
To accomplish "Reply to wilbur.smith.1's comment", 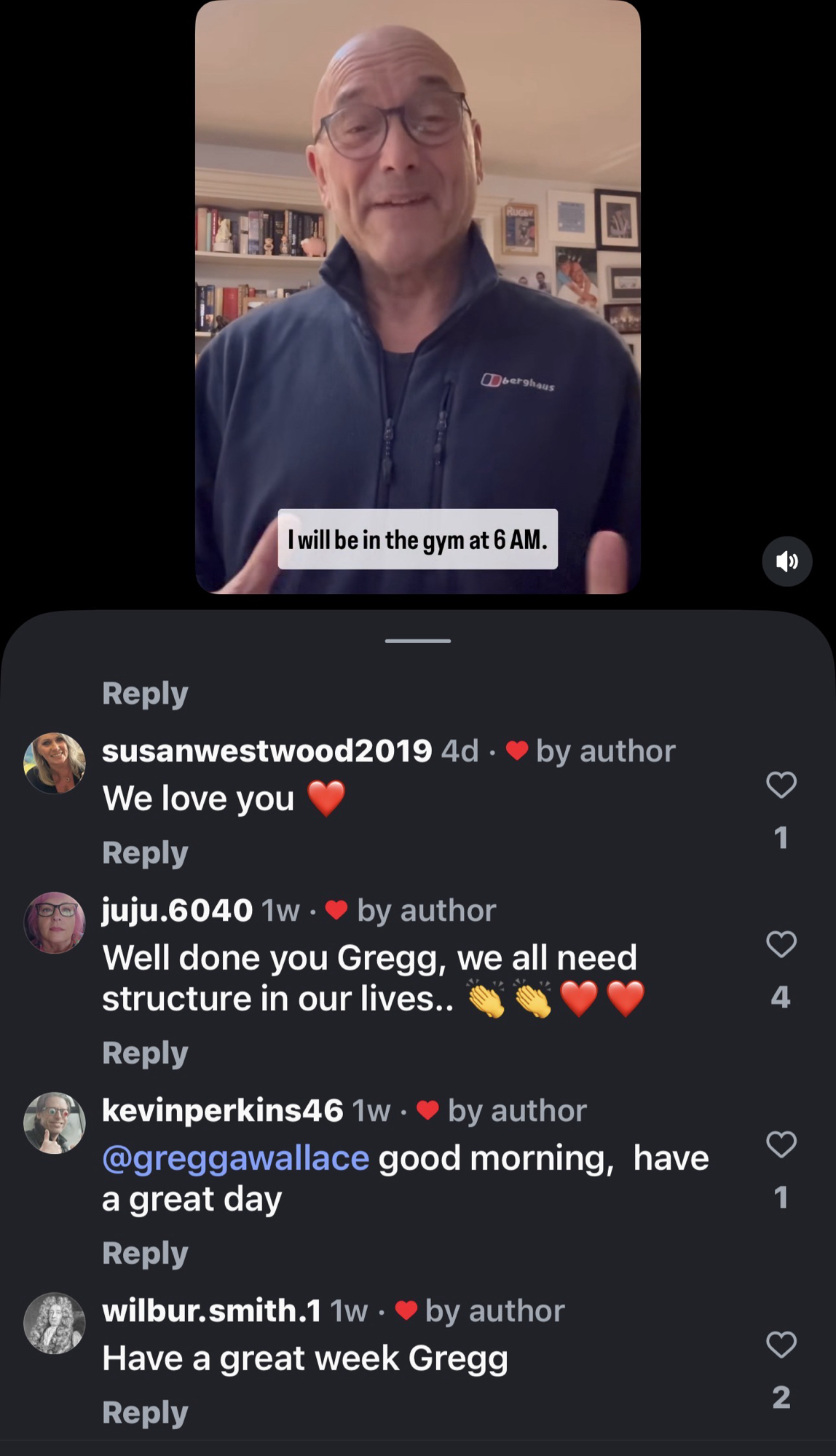I will (x=145, y=1412).
